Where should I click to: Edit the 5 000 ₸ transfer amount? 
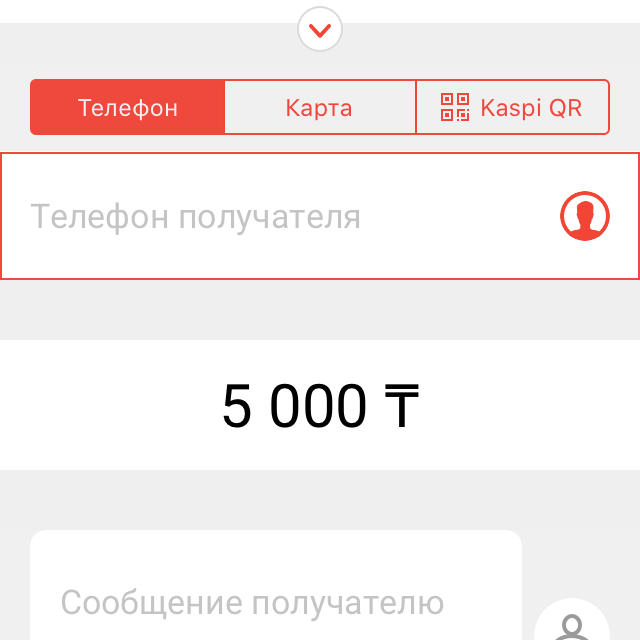[x=320, y=406]
